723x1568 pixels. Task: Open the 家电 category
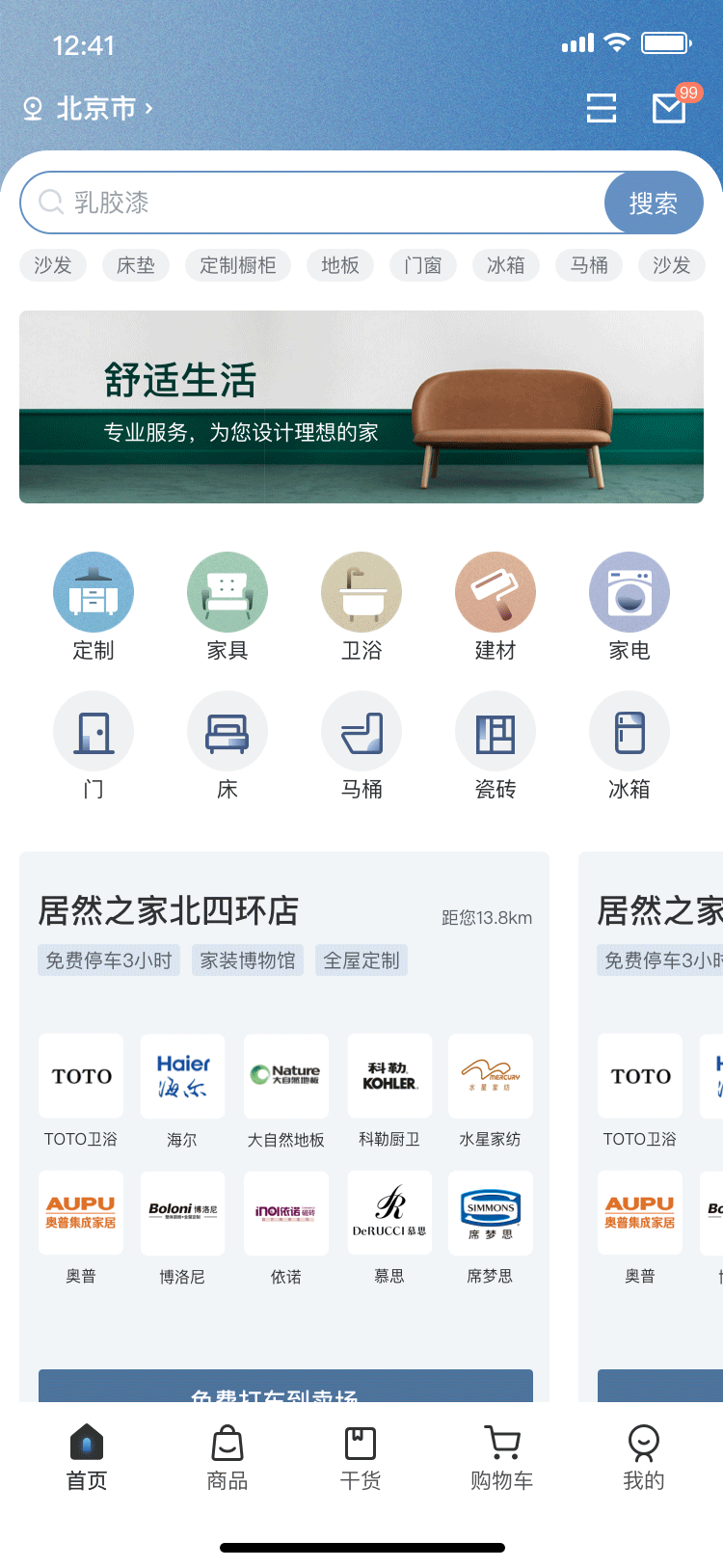tap(629, 606)
